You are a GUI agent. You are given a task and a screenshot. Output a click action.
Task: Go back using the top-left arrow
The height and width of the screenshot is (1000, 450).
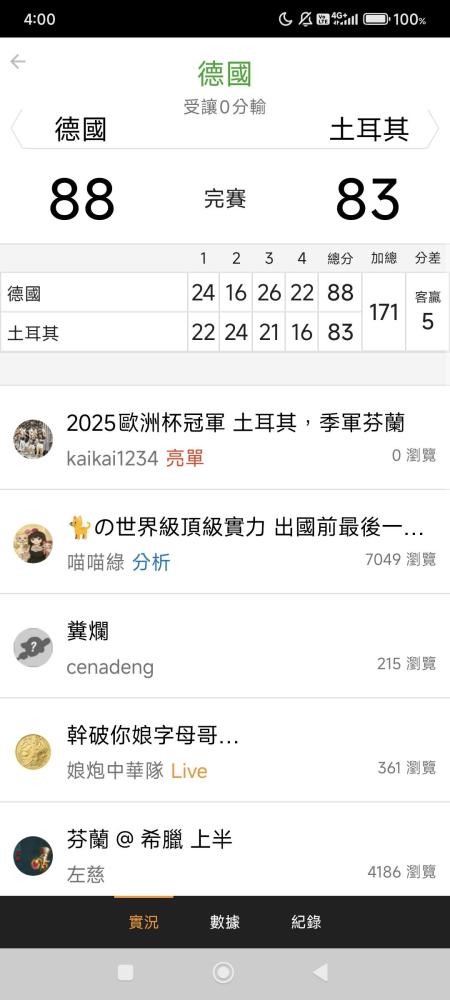tap(18, 61)
